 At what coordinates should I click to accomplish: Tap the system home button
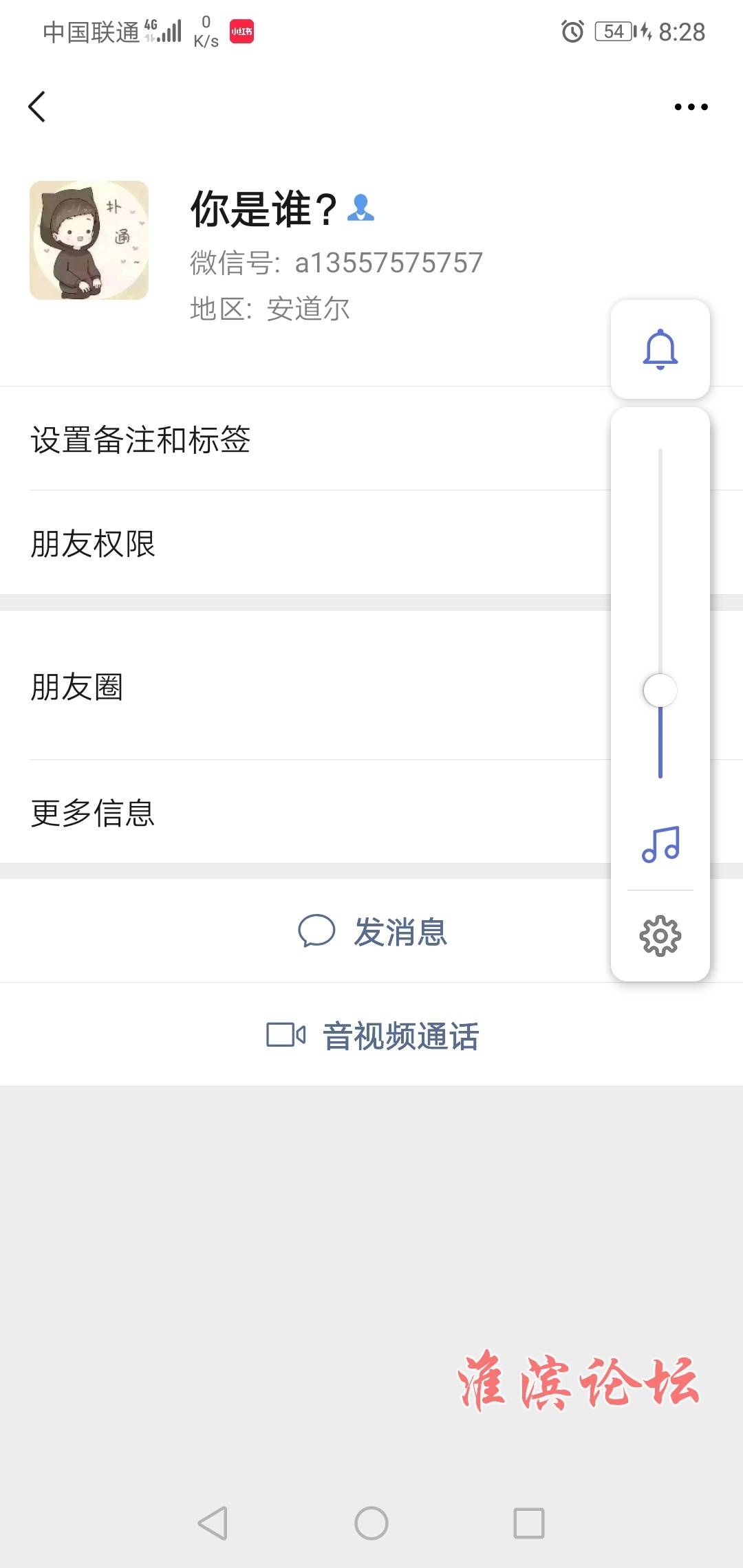[x=371, y=1523]
